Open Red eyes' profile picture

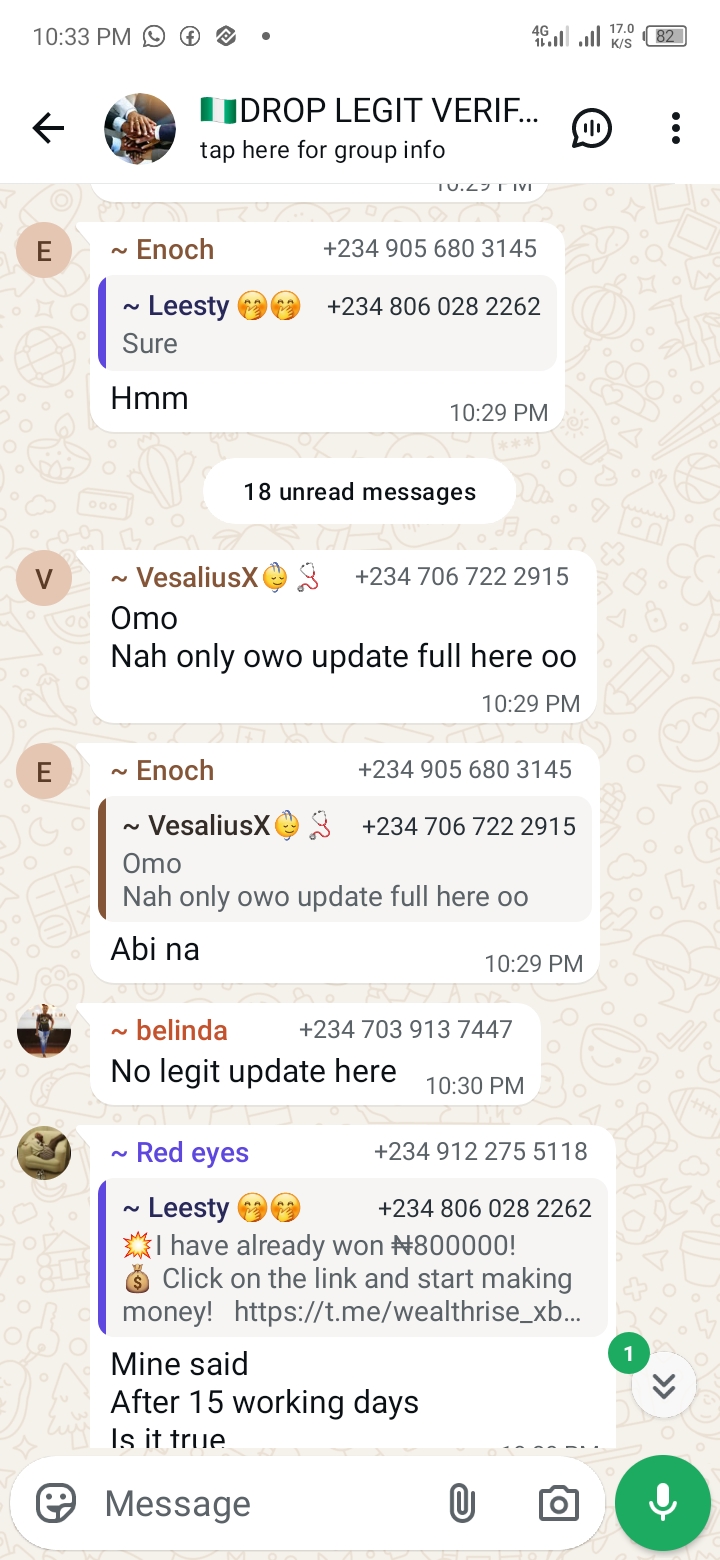pos(44,1153)
